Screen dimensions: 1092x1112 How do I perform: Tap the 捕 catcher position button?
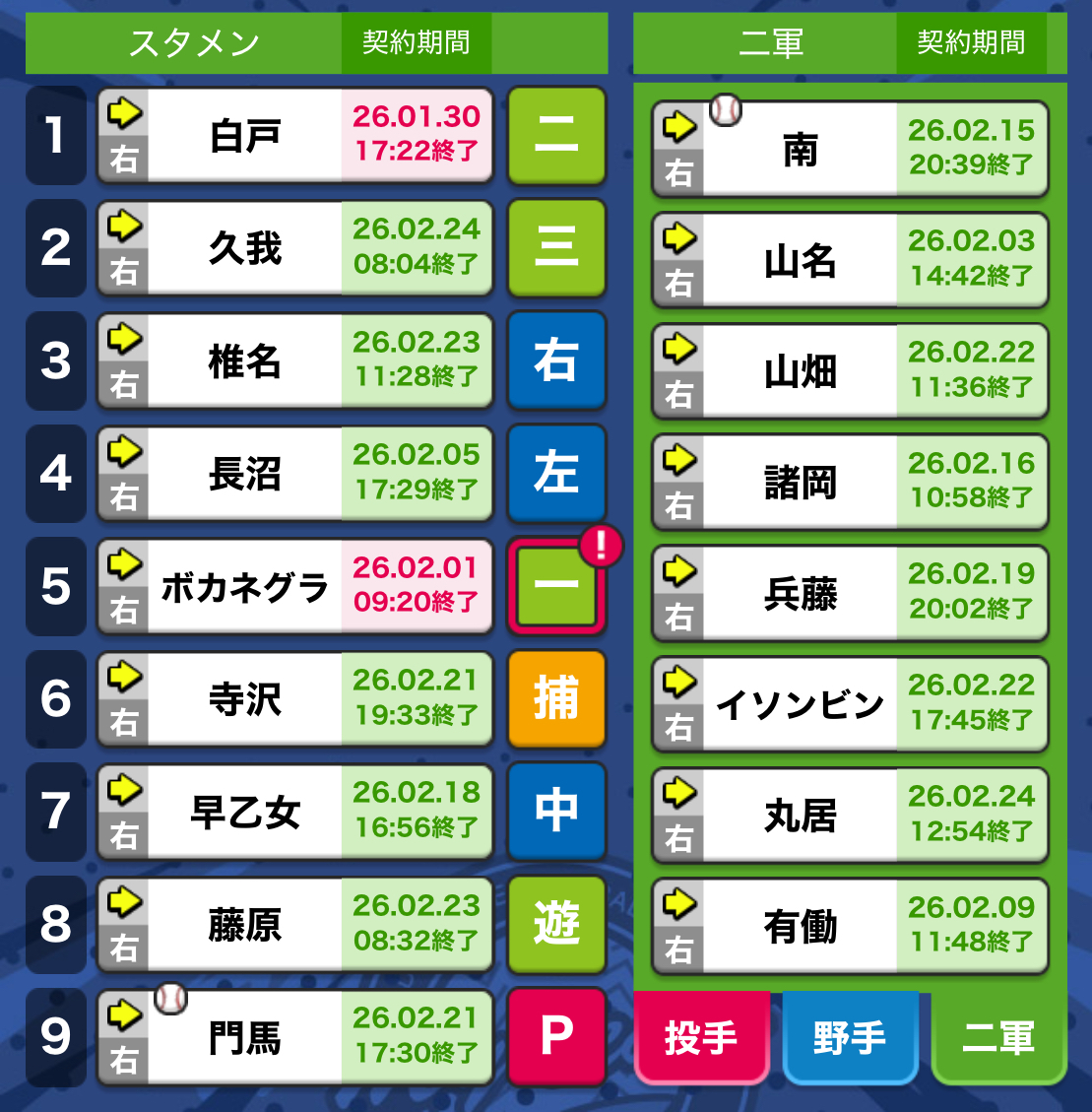[x=556, y=698]
